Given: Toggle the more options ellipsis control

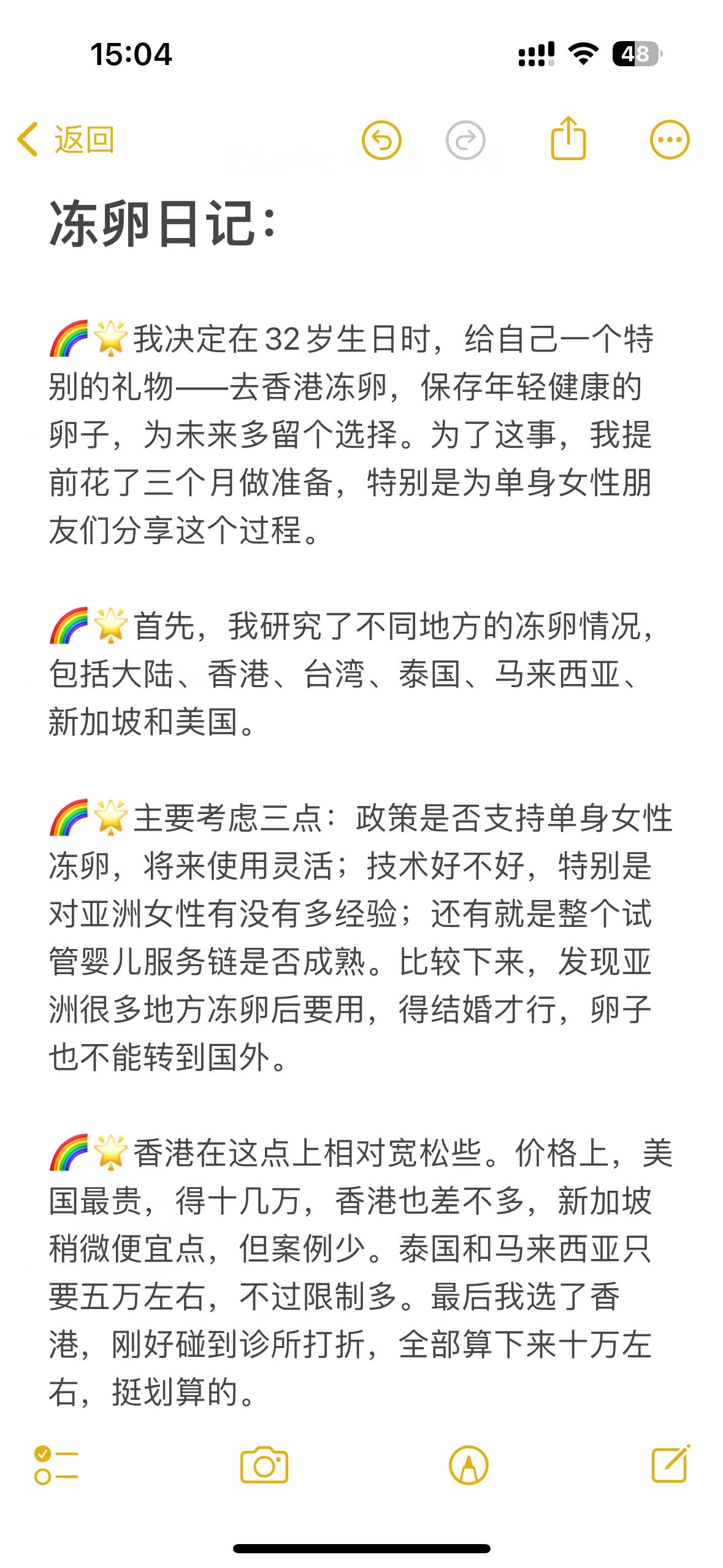Looking at the screenshot, I should (670, 140).
